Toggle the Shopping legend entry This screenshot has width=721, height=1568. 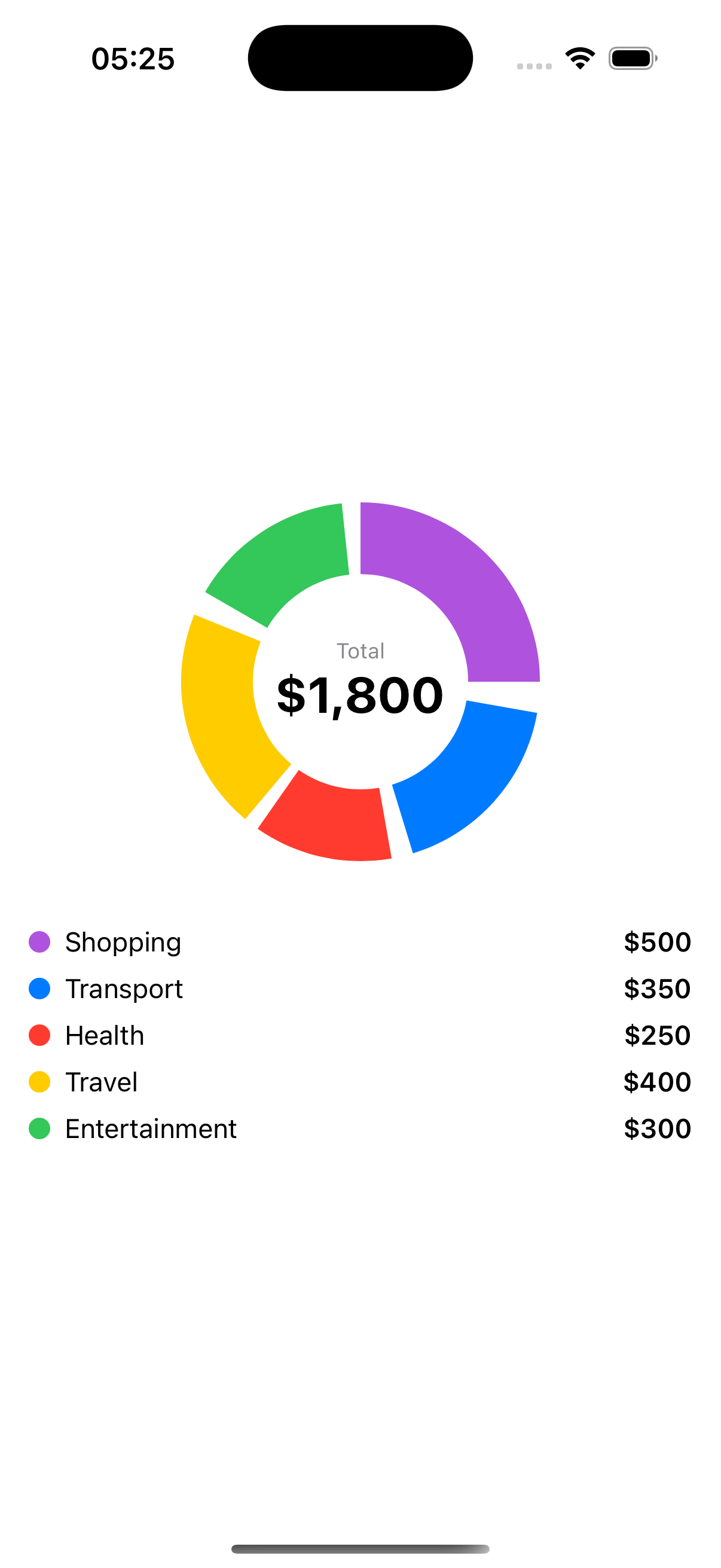click(x=123, y=942)
